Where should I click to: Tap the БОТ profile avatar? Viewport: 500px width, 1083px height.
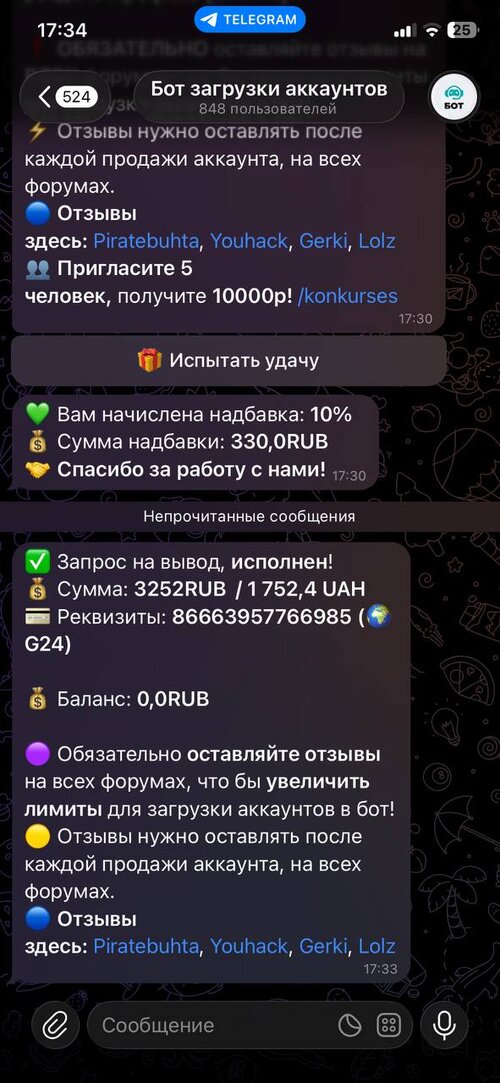tap(454, 97)
